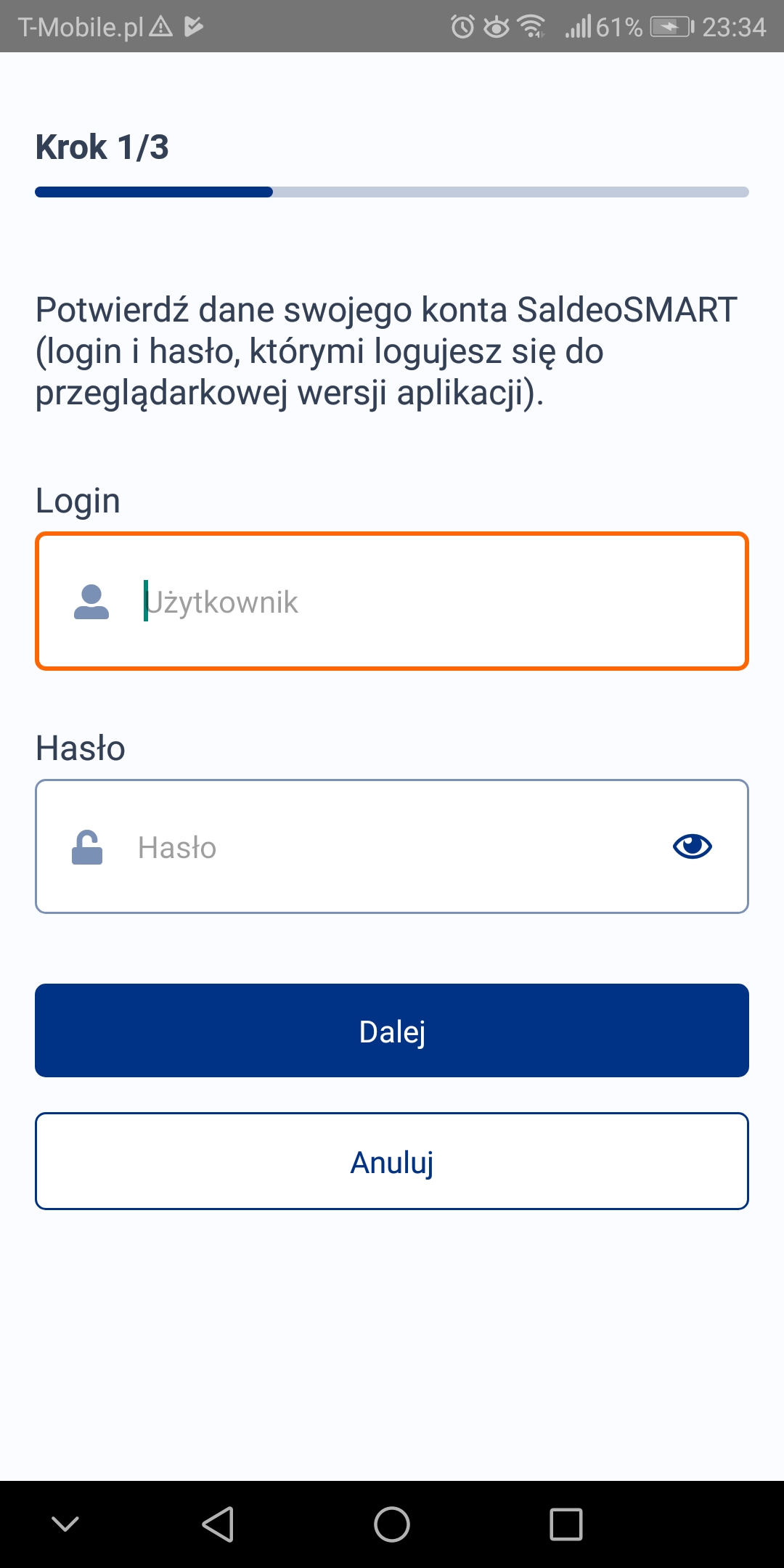
Task: Go back using the system back button
Action: 218,1524
